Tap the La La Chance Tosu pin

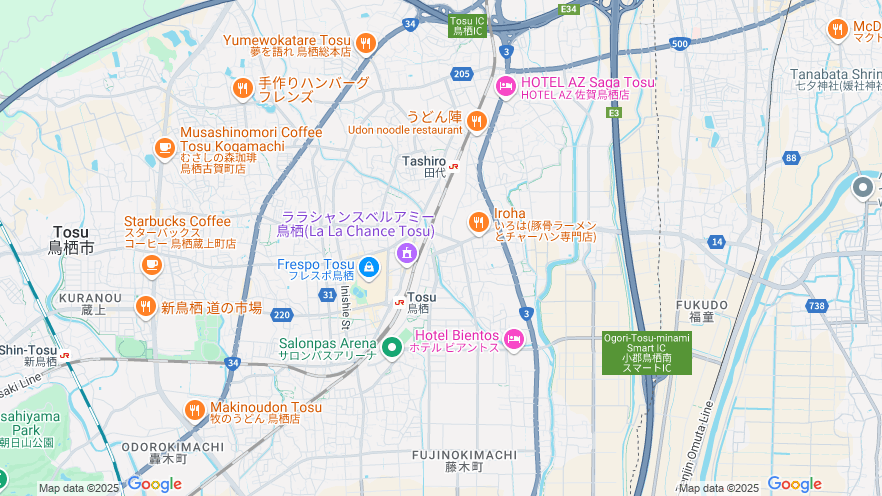coord(406,254)
